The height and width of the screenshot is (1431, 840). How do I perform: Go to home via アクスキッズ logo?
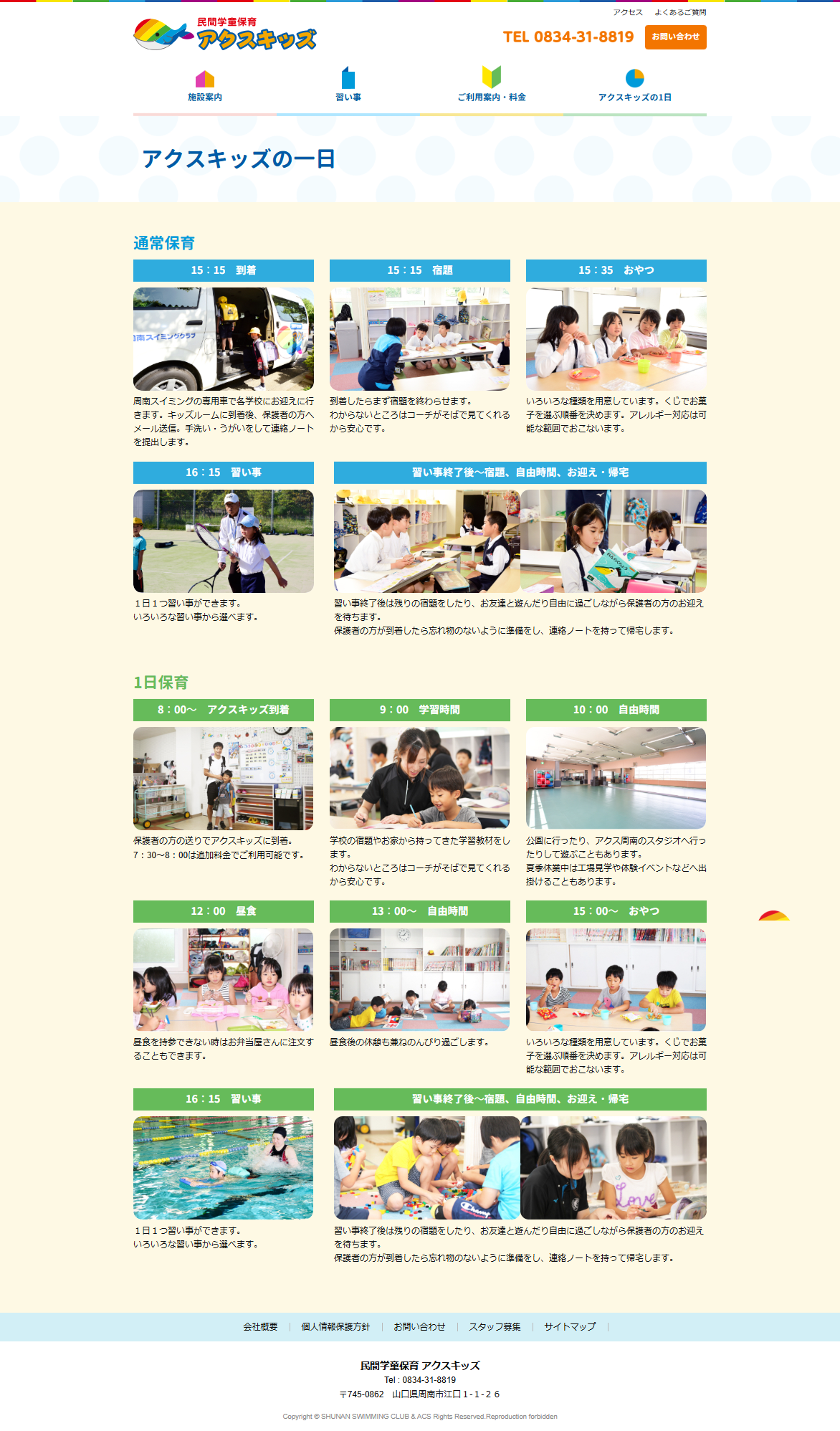(225, 34)
